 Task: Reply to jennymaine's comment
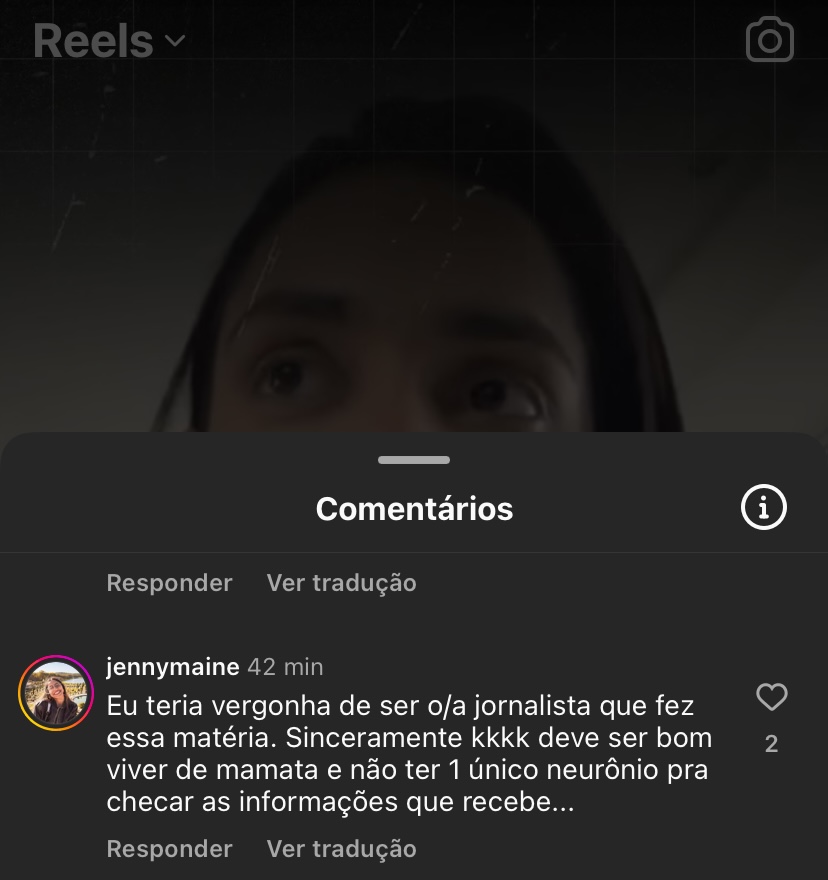pos(169,849)
